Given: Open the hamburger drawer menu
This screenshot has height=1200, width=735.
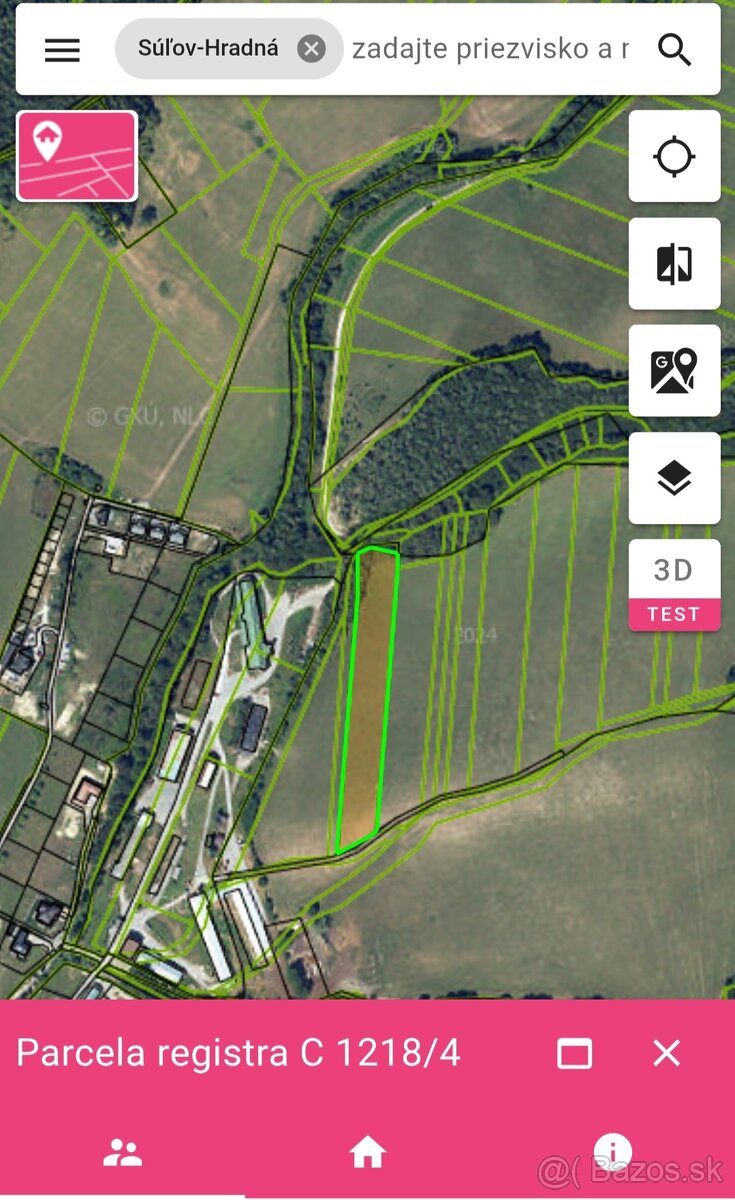Looking at the screenshot, I should point(62,50).
